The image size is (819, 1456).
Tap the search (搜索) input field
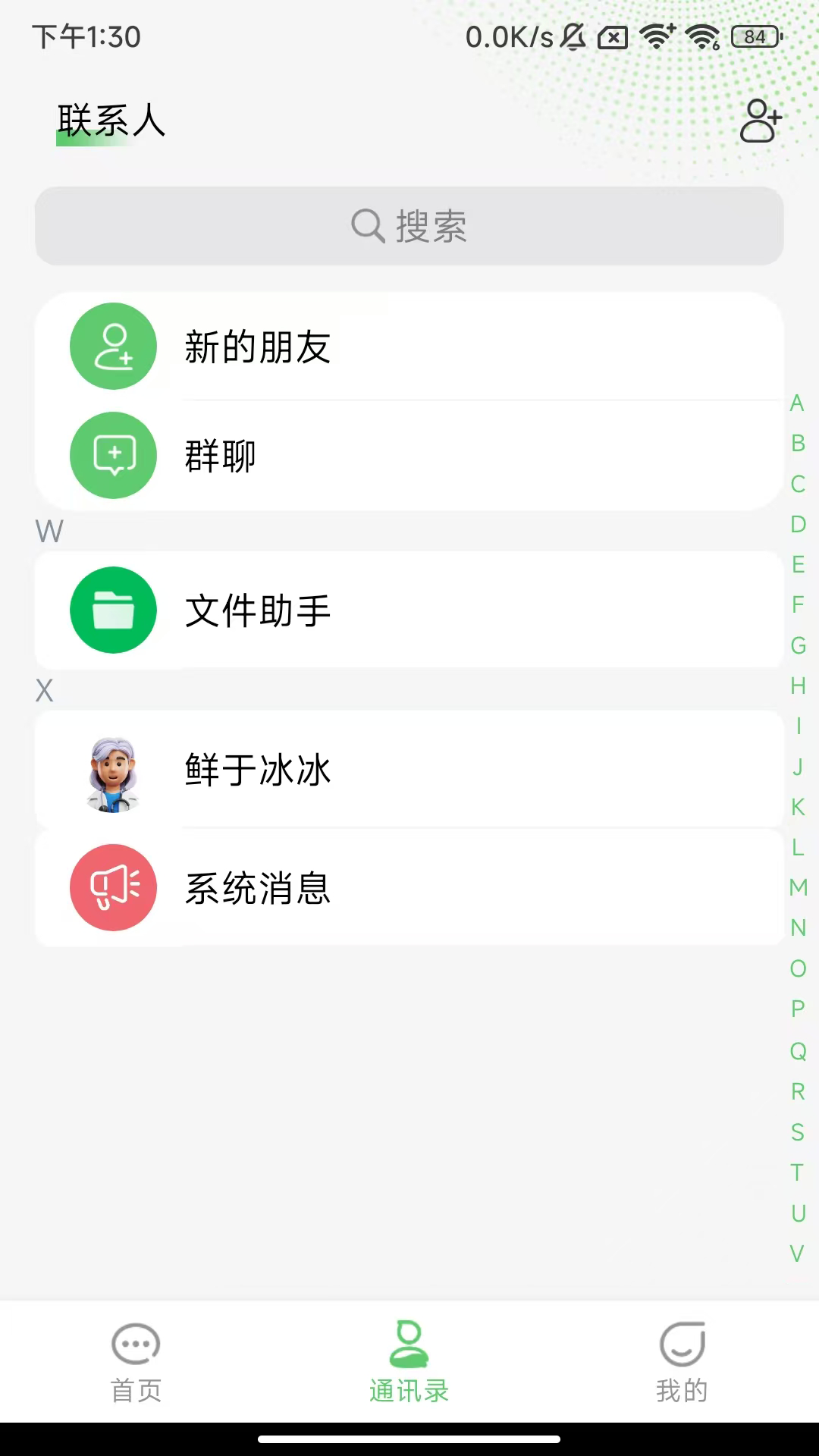[x=409, y=224]
